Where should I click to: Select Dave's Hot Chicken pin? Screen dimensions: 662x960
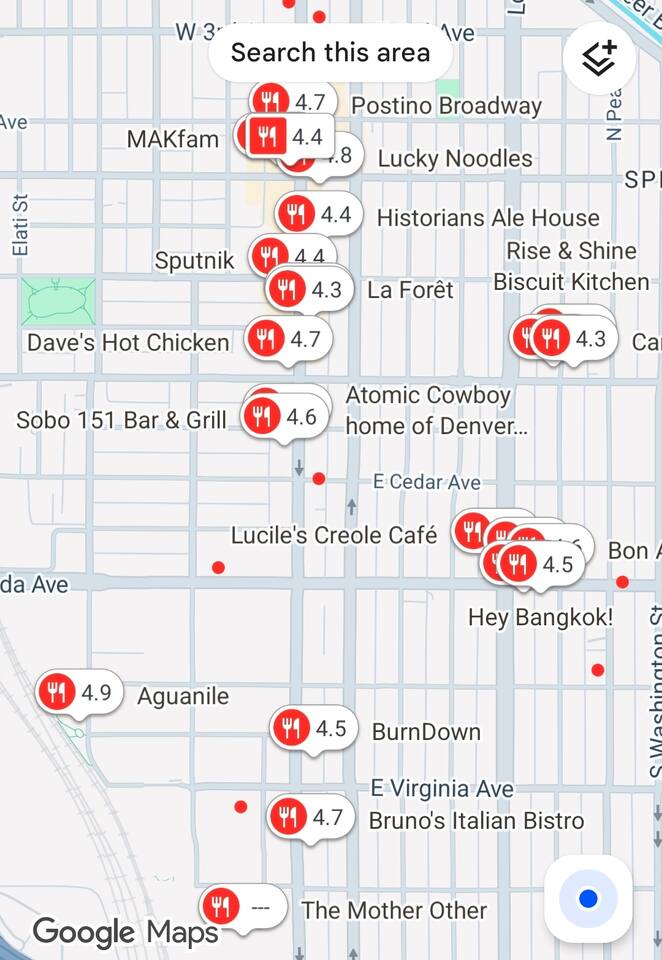pos(267,339)
